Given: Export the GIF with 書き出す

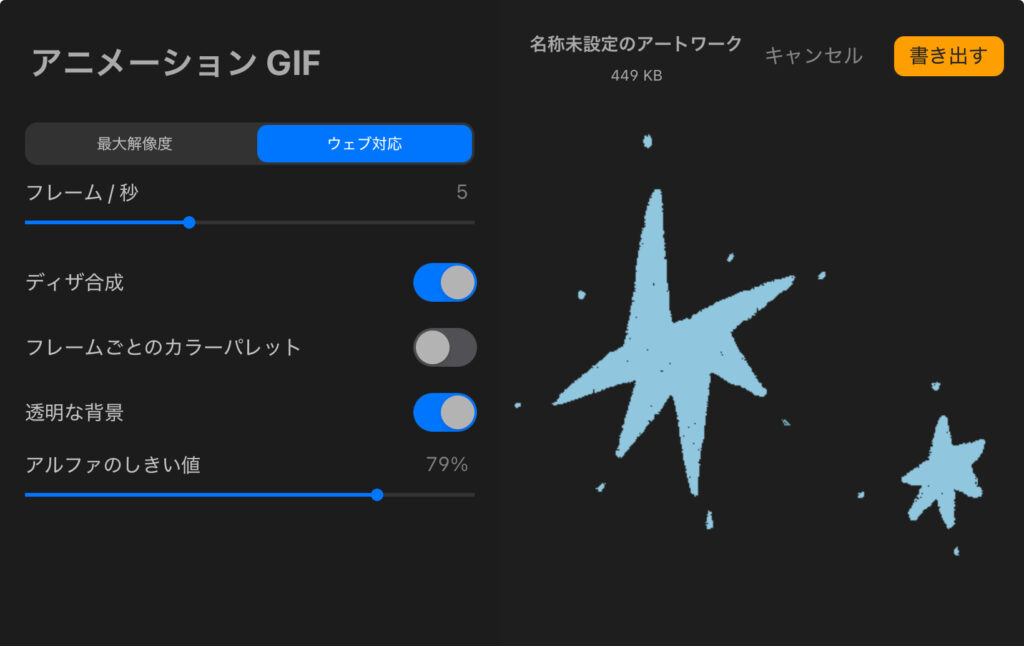Looking at the screenshot, I should click(948, 56).
